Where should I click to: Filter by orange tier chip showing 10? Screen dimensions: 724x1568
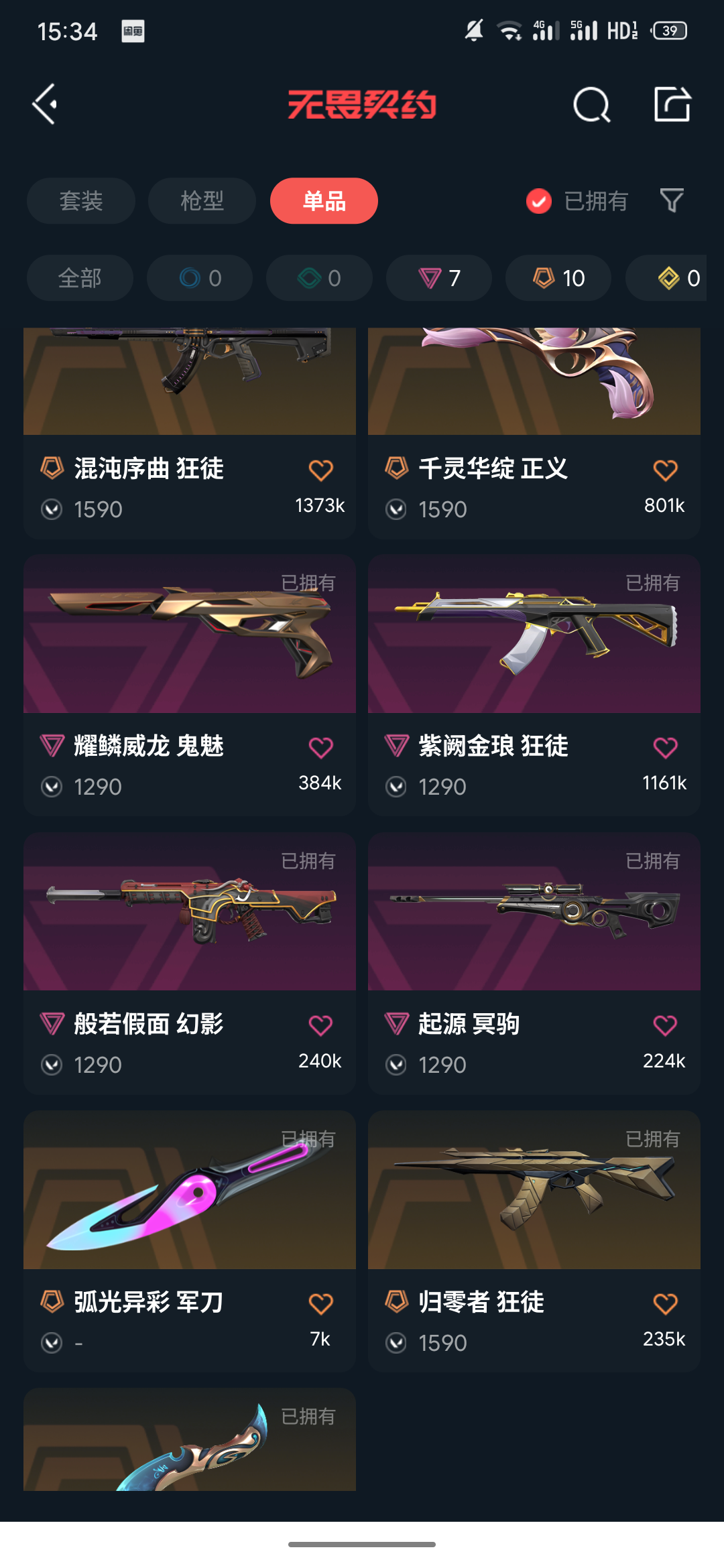pos(558,278)
